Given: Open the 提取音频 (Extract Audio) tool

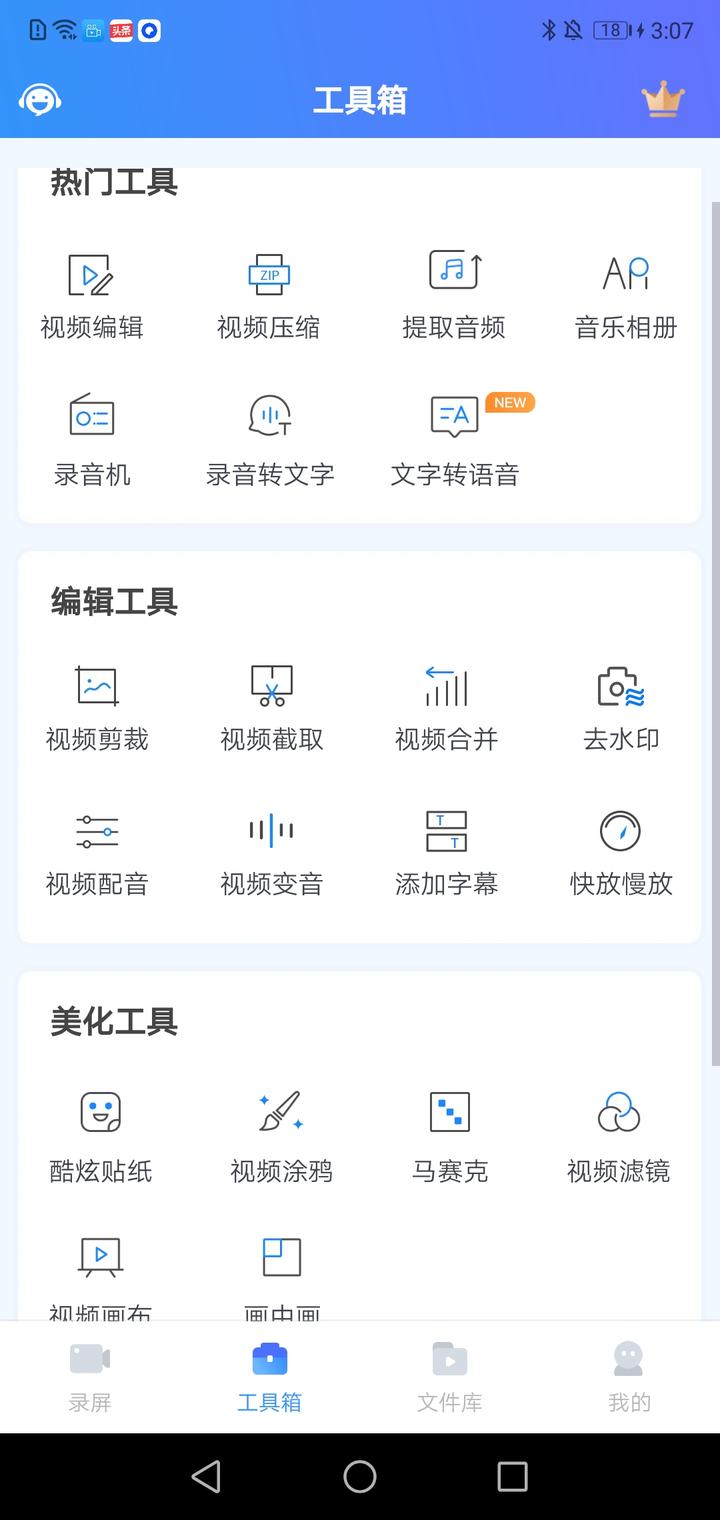Looking at the screenshot, I should pyautogui.click(x=450, y=293).
